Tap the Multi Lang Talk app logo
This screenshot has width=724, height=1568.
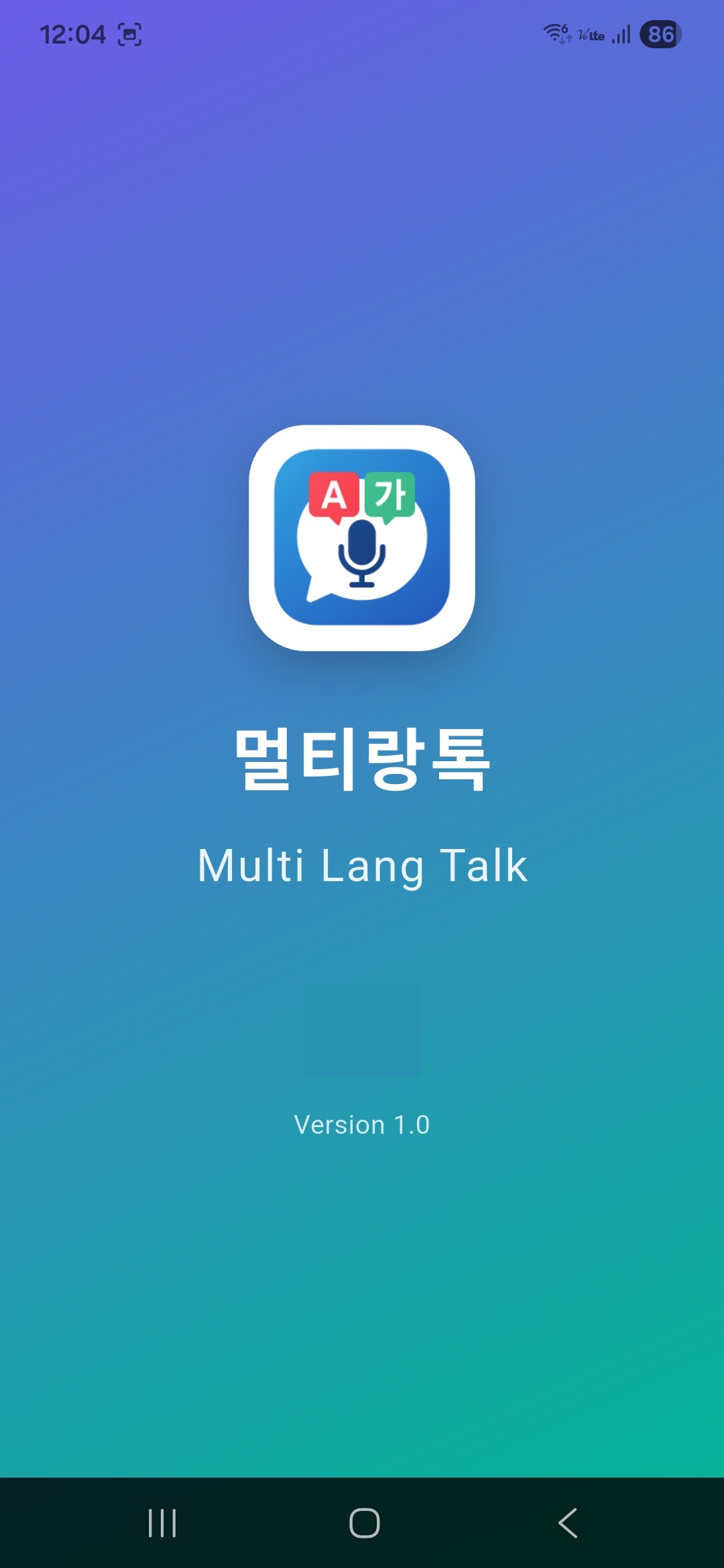click(x=362, y=536)
